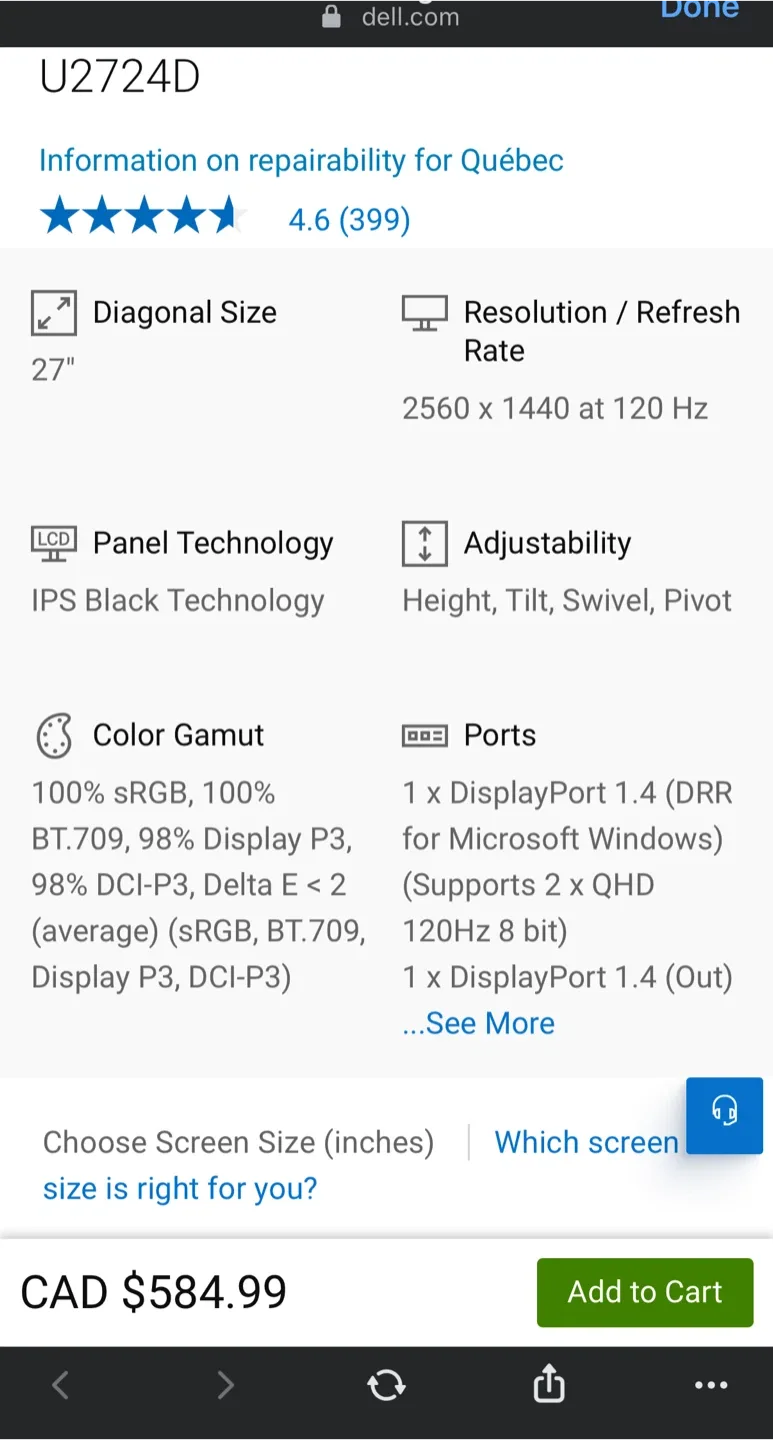Add the U2724D monitor to cart
This screenshot has width=773, height=1440.
coord(644,1292)
